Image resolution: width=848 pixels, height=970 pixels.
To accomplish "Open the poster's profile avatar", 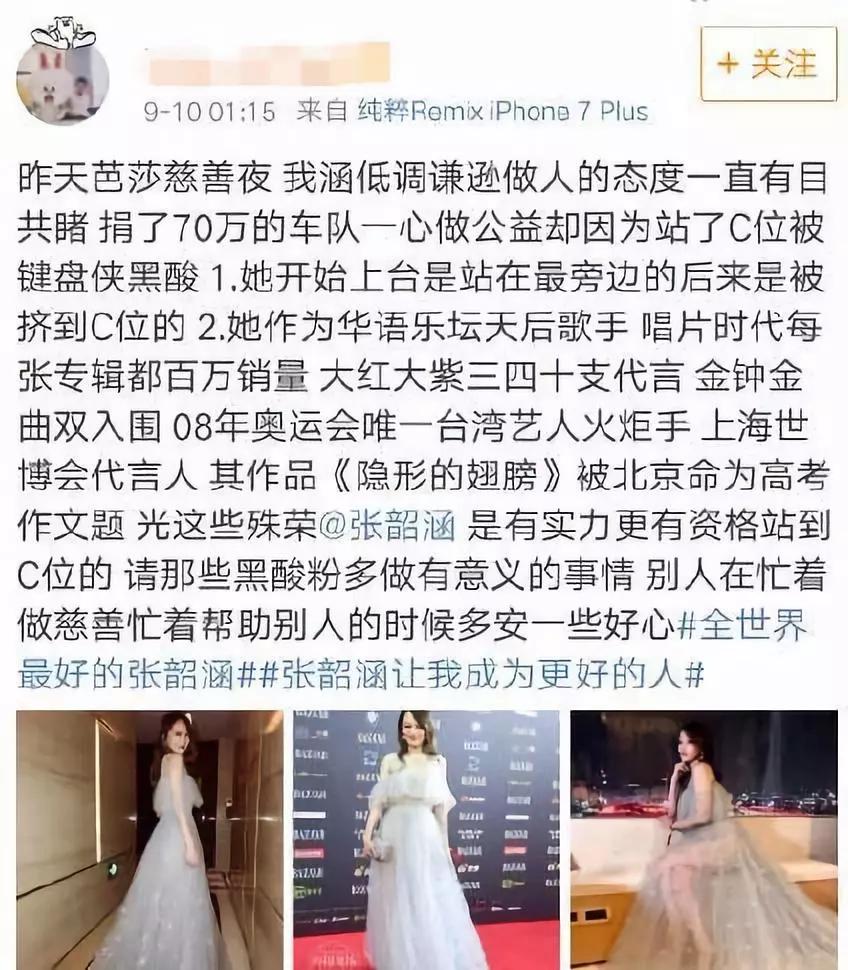I will 62,78.
